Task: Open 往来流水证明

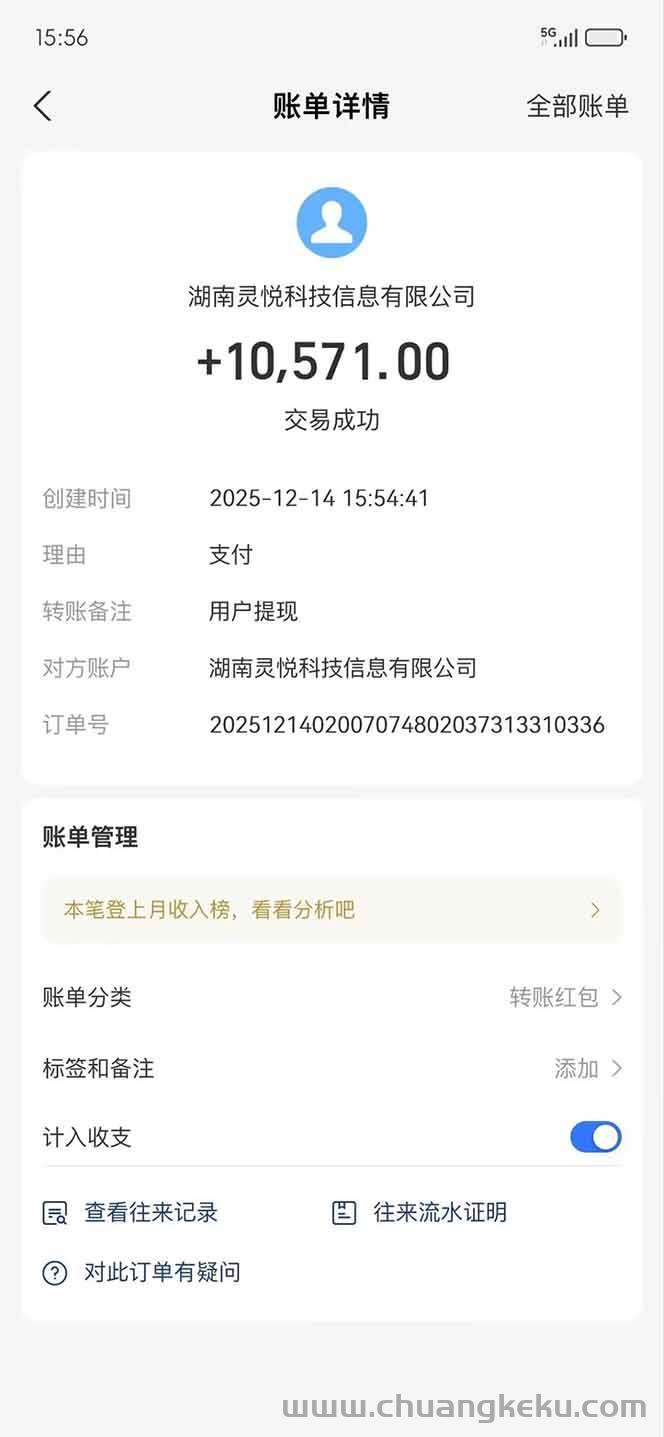Action: (420, 1213)
